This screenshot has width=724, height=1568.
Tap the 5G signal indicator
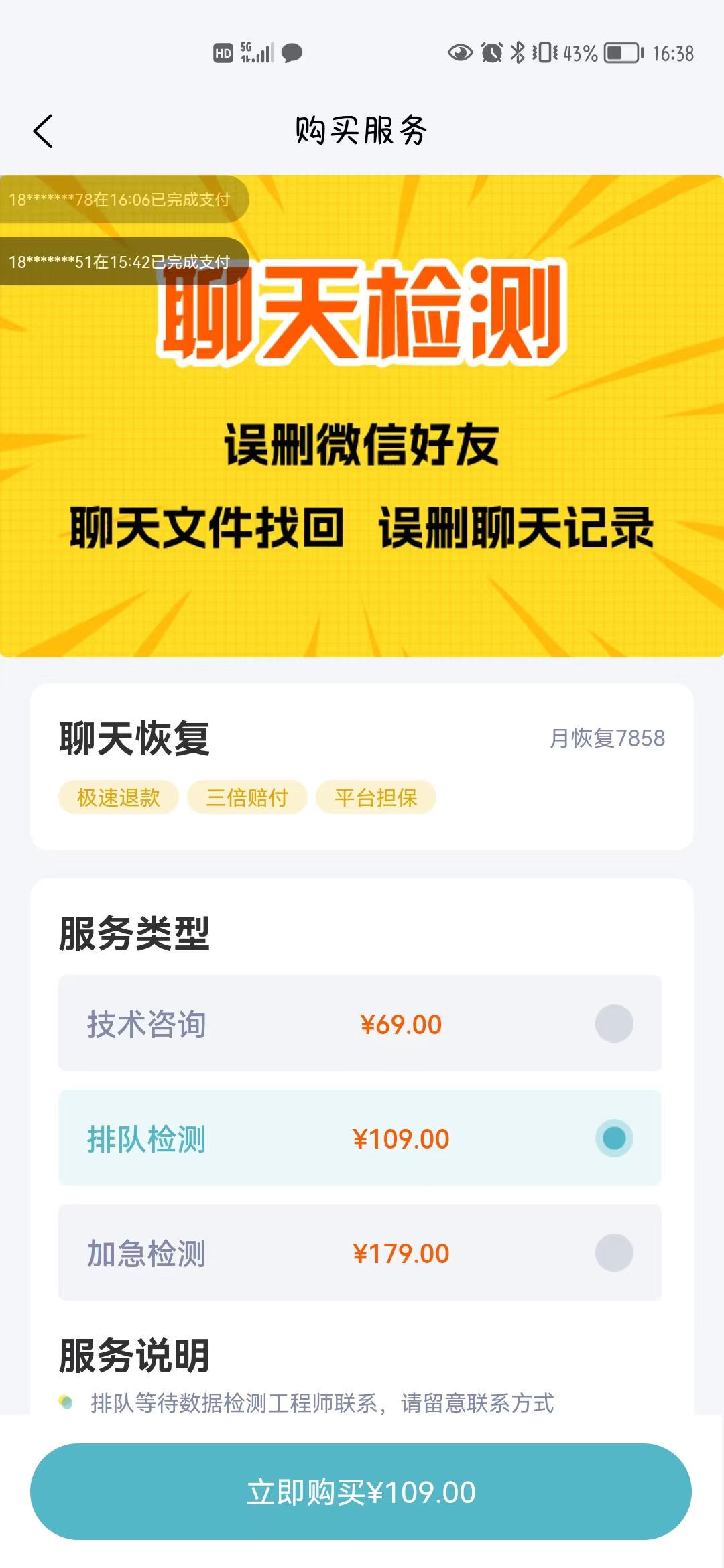255,52
